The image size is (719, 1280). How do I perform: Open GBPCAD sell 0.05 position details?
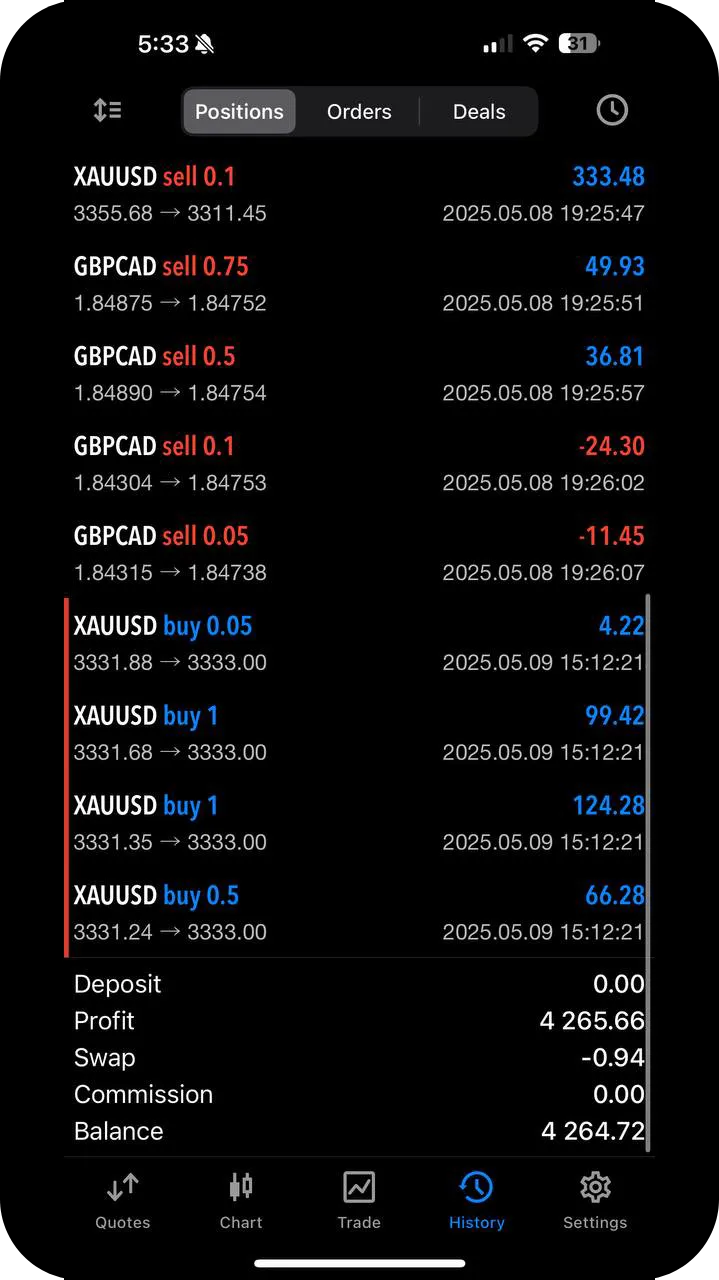(359, 554)
